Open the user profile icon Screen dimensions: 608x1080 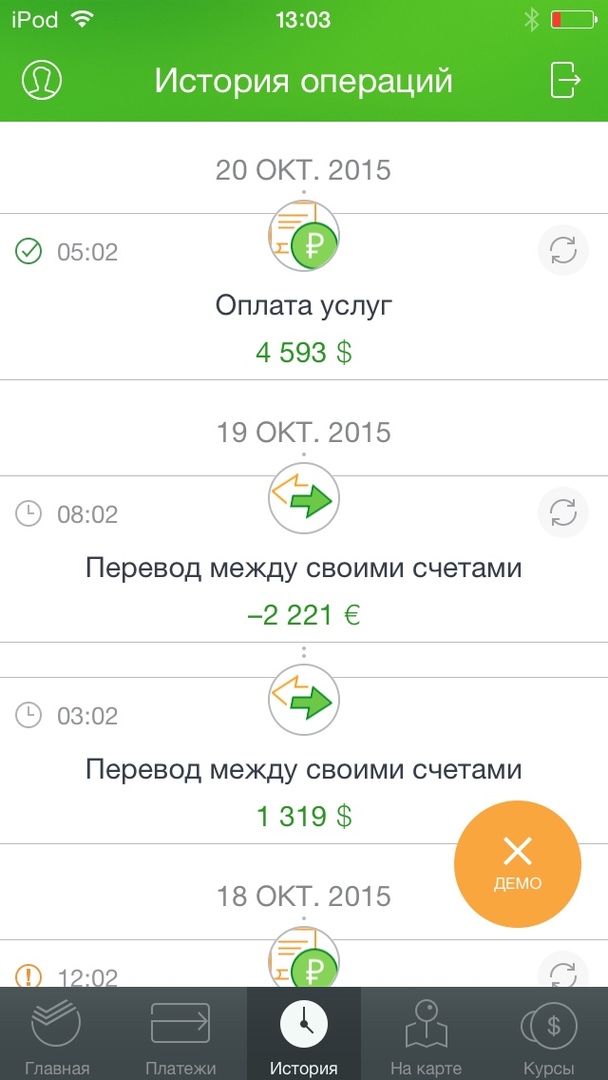42,80
